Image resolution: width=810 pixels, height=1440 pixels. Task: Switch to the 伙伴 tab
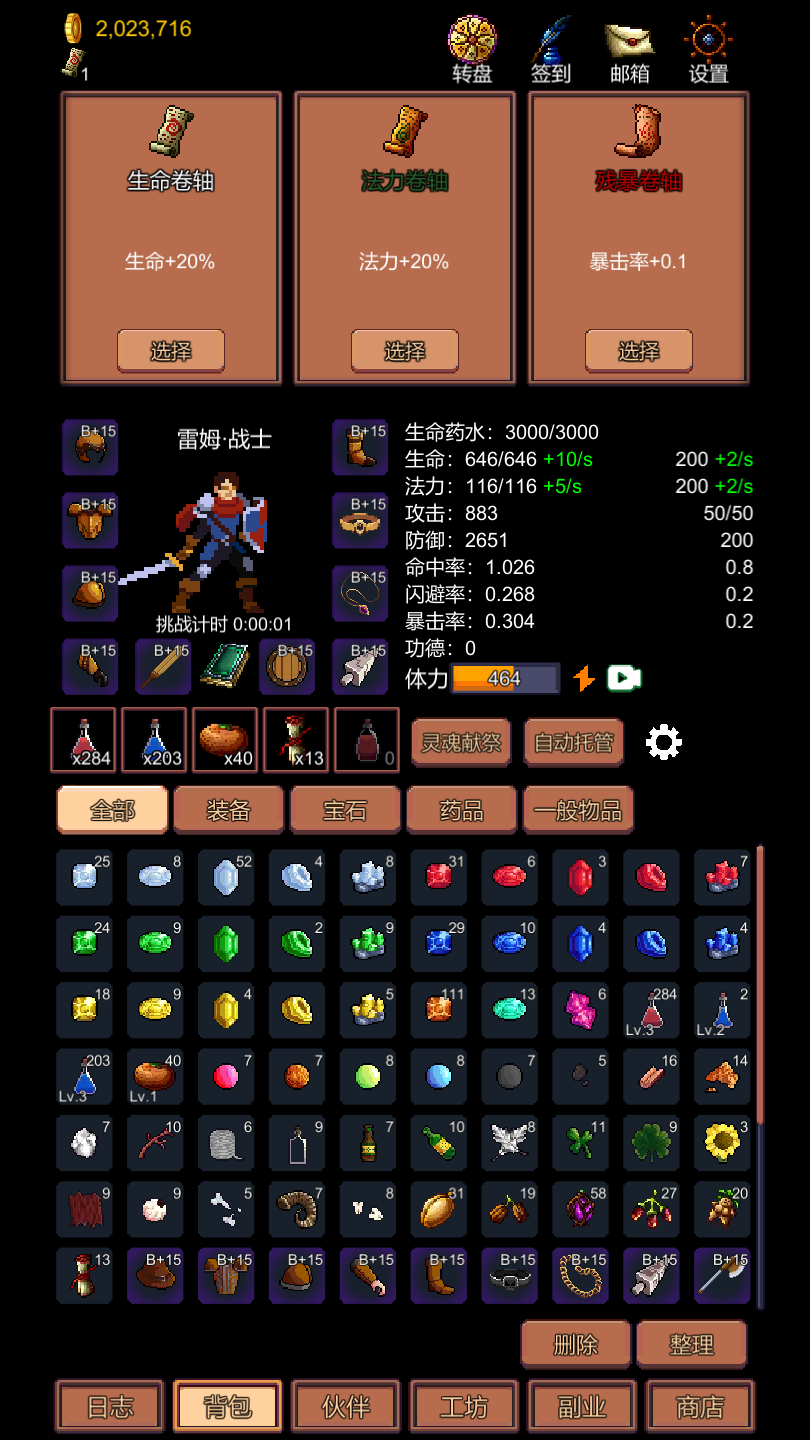pyautogui.click(x=346, y=1407)
